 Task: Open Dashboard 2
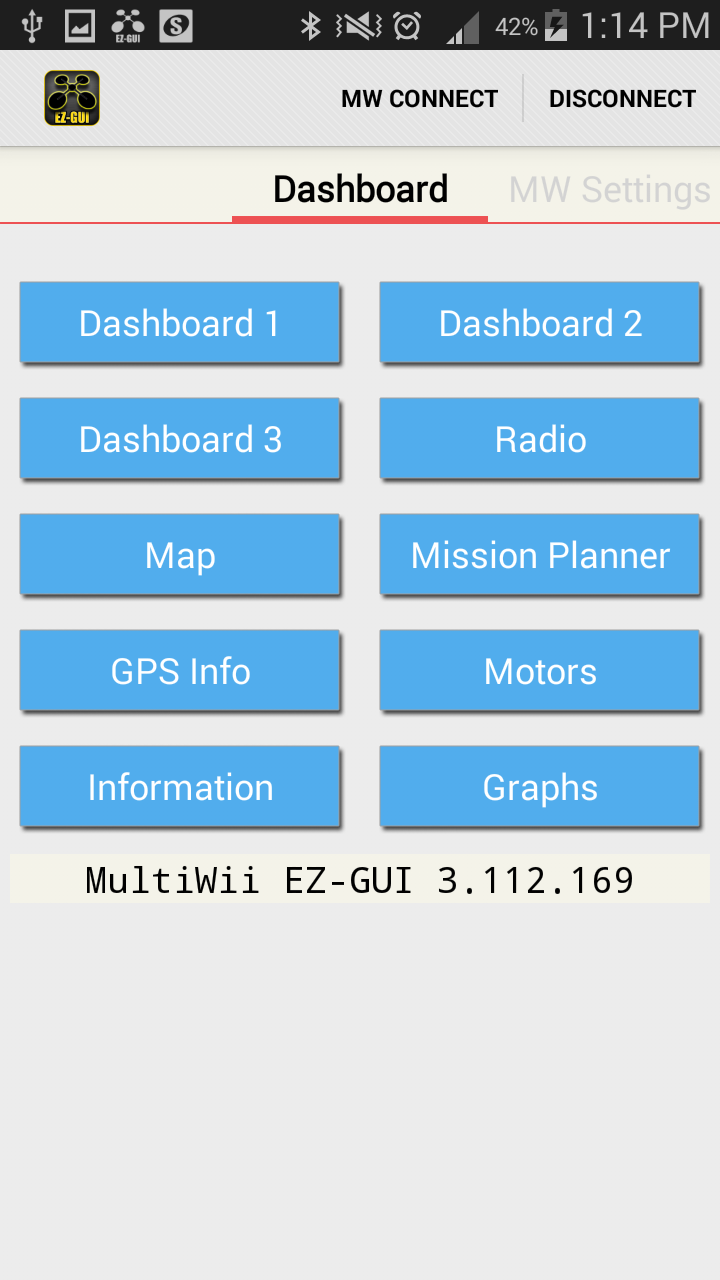(539, 322)
